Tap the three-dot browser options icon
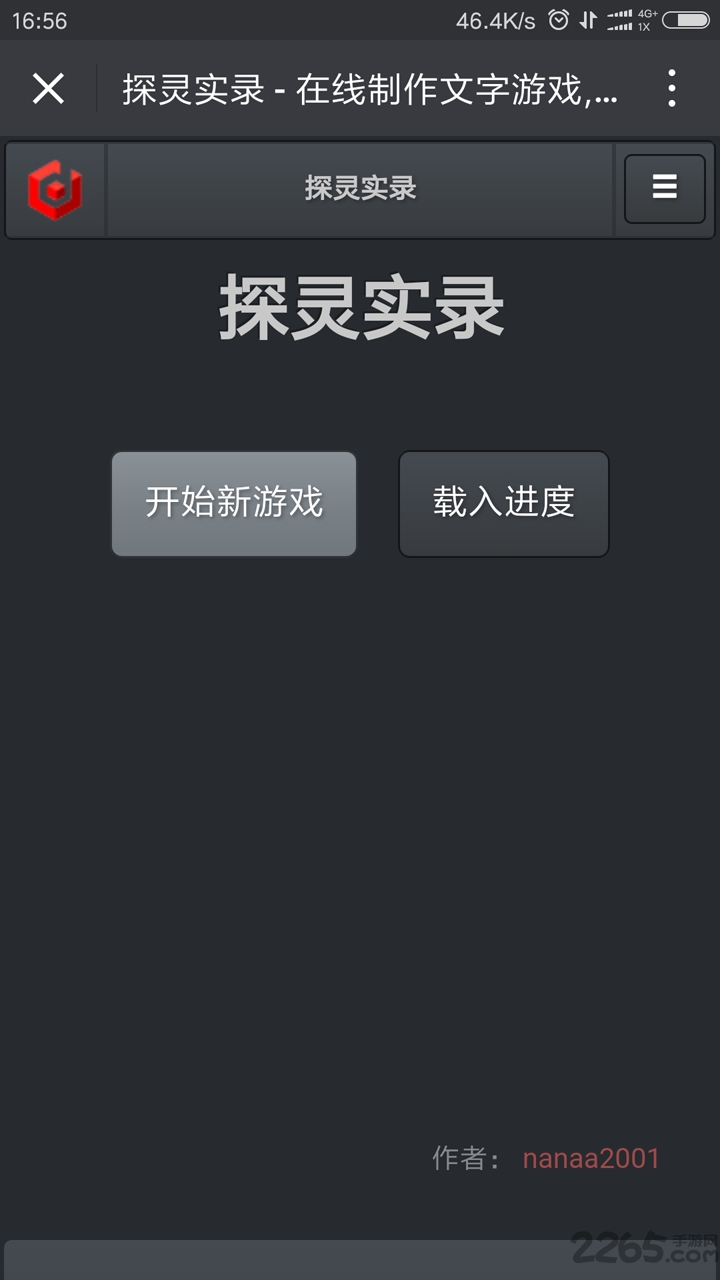This screenshot has width=720, height=1280. click(671, 88)
